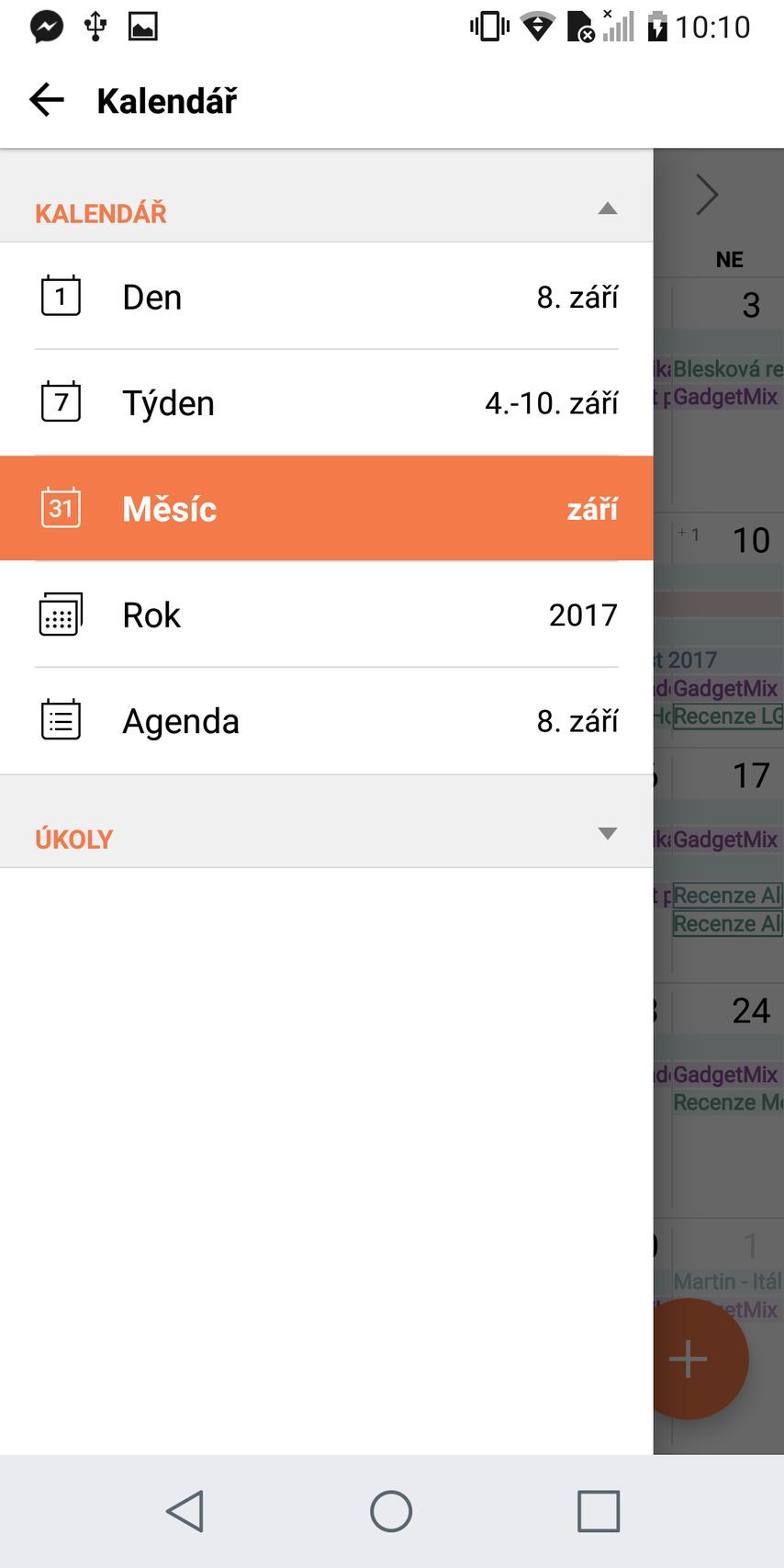784x1568 pixels.
Task: Open Facebook Messenger from the status bar
Action: (44, 26)
